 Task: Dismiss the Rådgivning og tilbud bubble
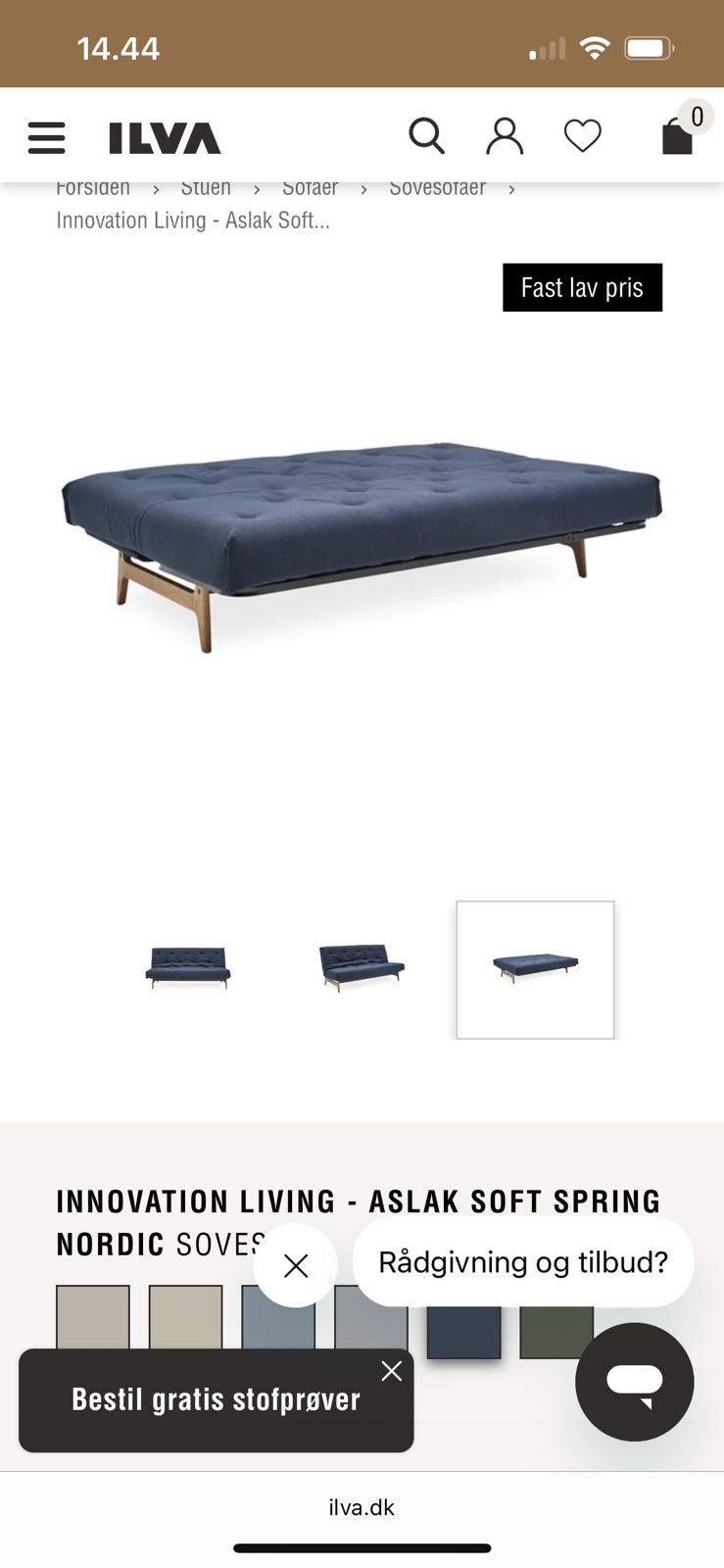[x=296, y=1265]
